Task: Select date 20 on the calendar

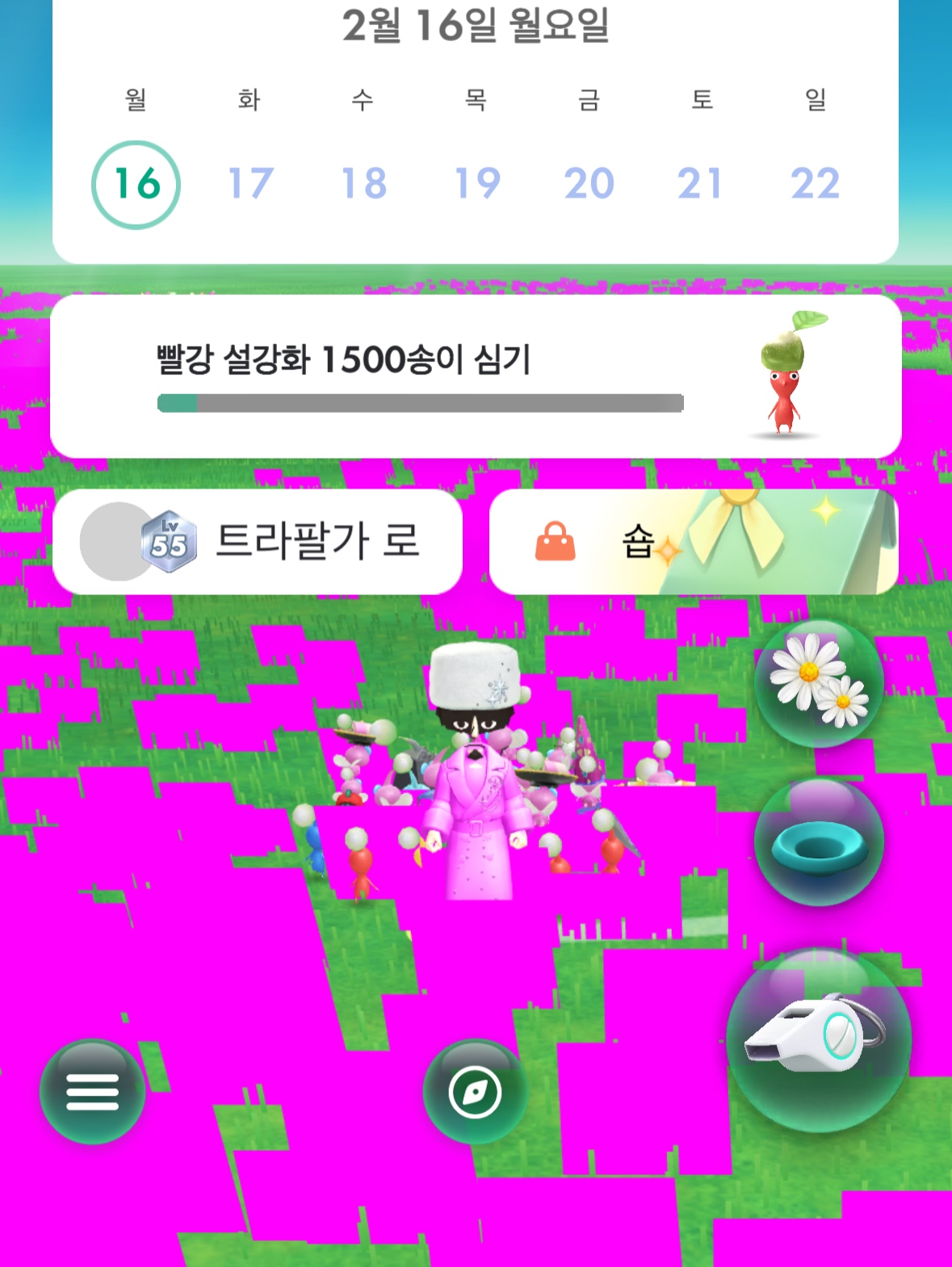Action: click(x=589, y=184)
